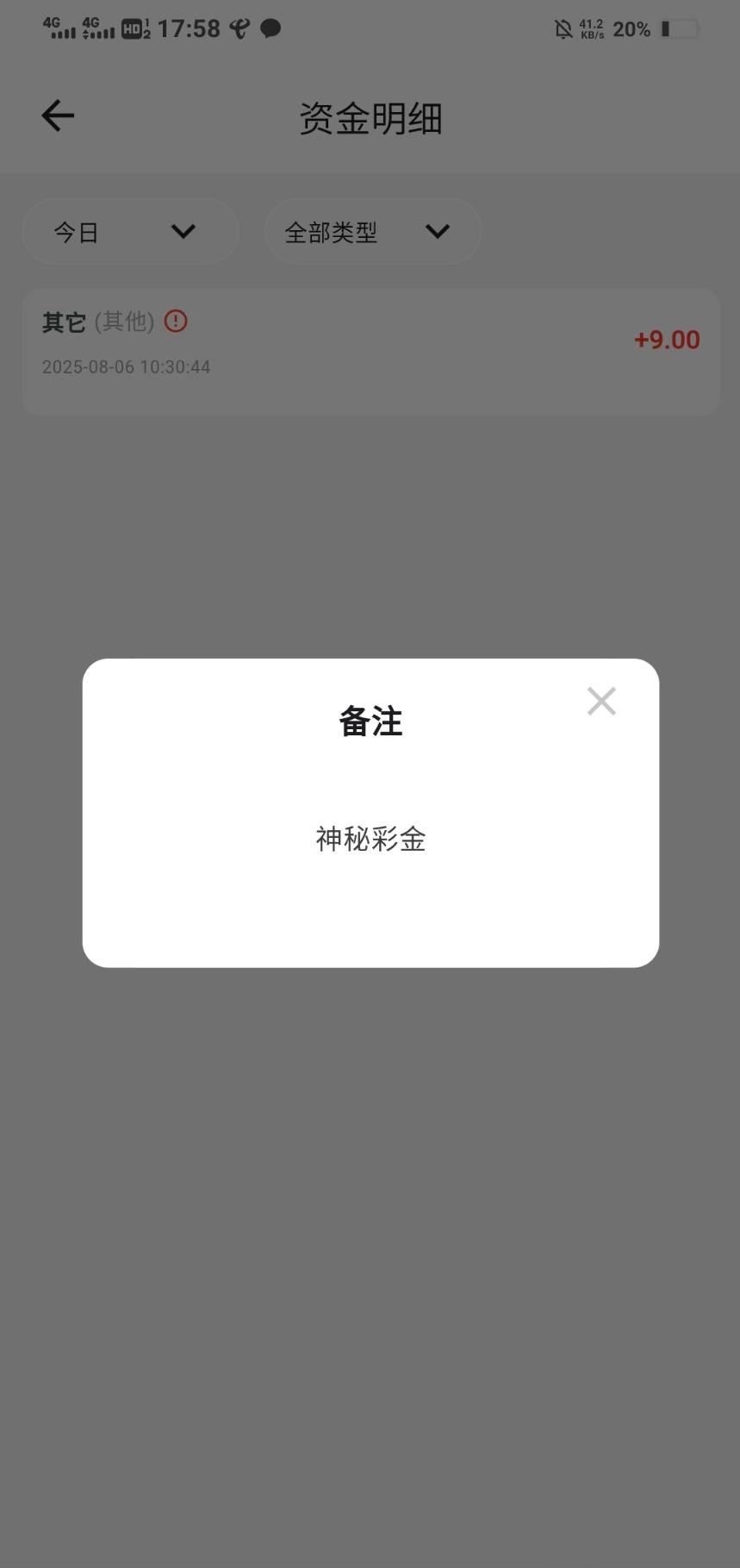Expand the chevron next to 今日
Screen dimensions: 740x1568
point(183,232)
